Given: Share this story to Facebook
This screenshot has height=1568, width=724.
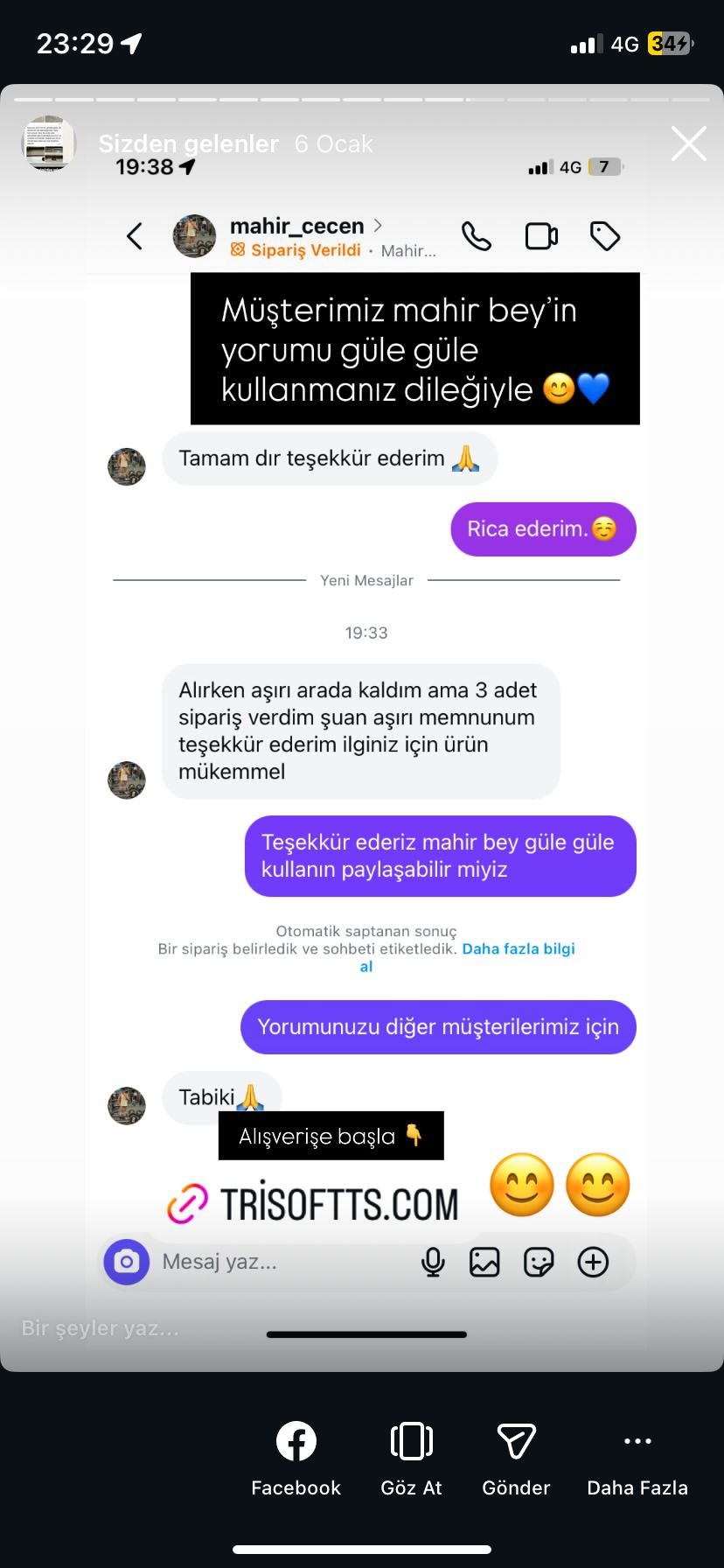Looking at the screenshot, I should (x=296, y=1458).
